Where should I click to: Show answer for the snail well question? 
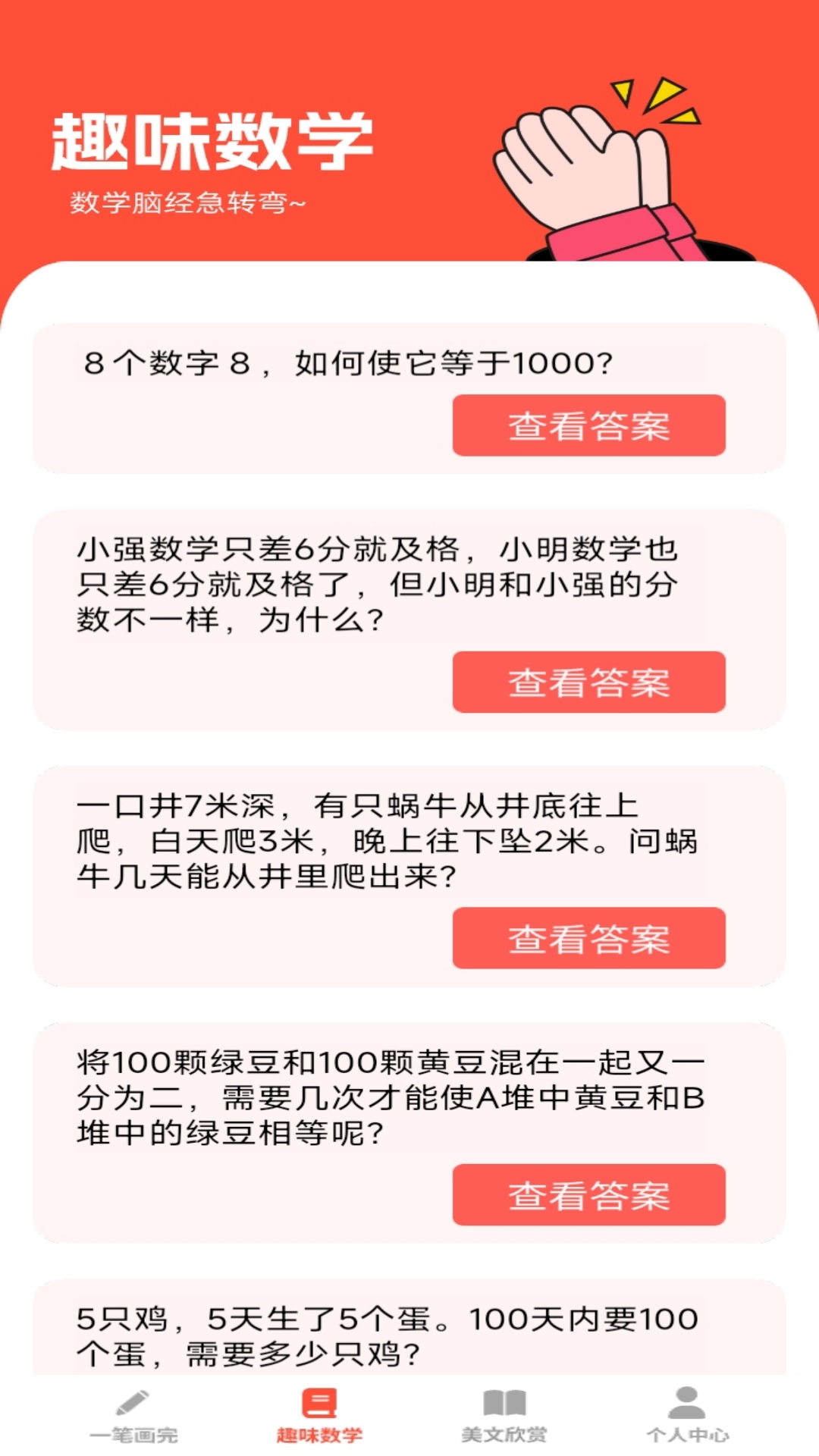(588, 938)
